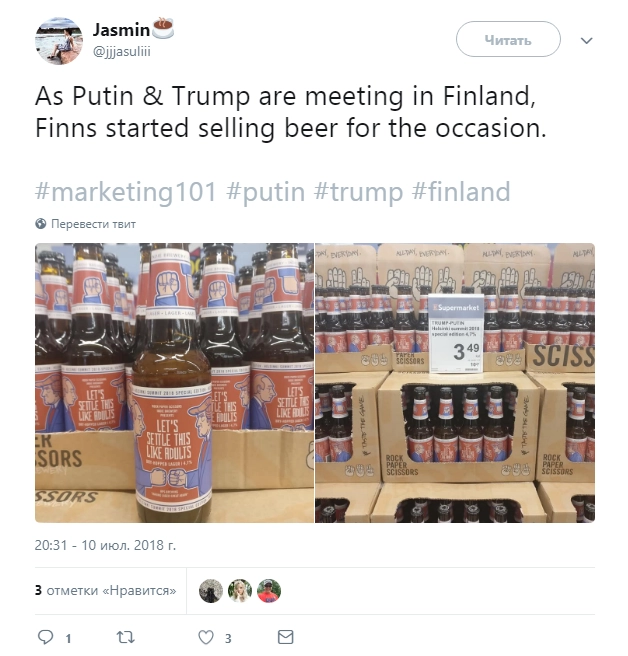Viewport: 628px width, 656px height.
Task: Open the #marketing101 hashtag
Action: pos(125,191)
